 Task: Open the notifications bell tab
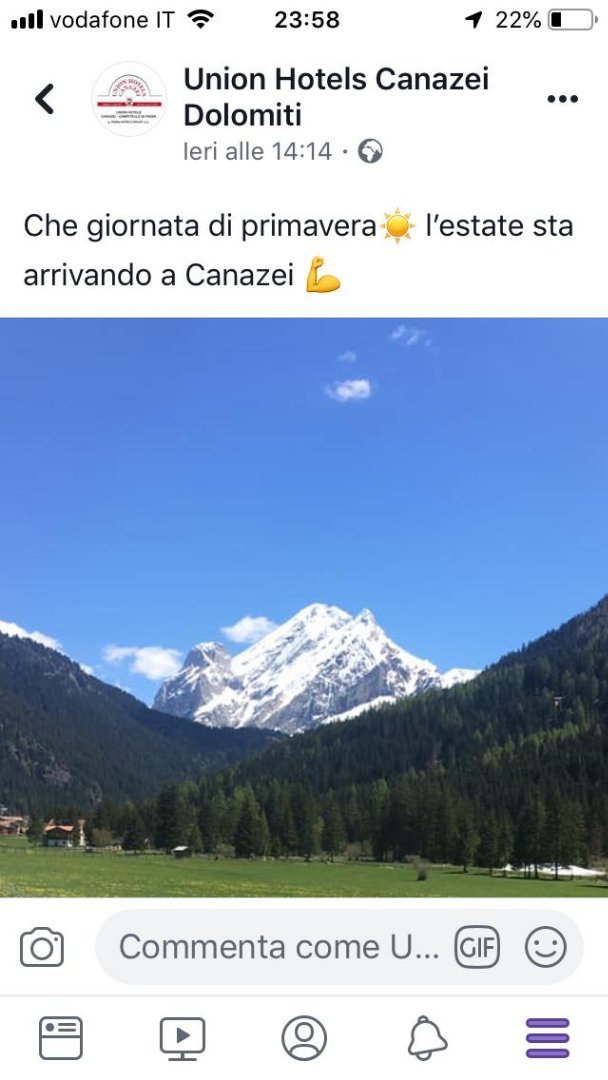click(x=427, y=1037)
